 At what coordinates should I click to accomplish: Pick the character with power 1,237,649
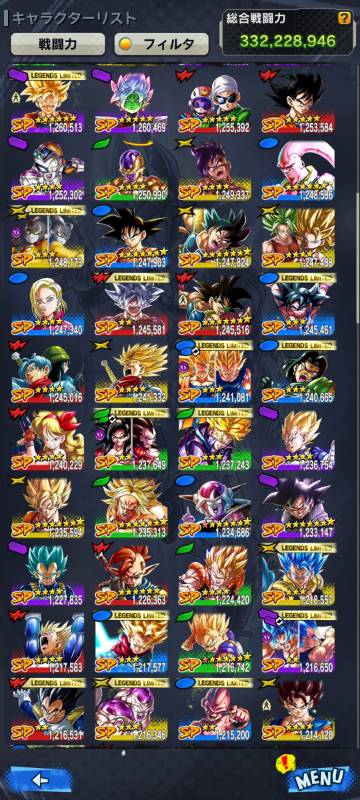131,439
